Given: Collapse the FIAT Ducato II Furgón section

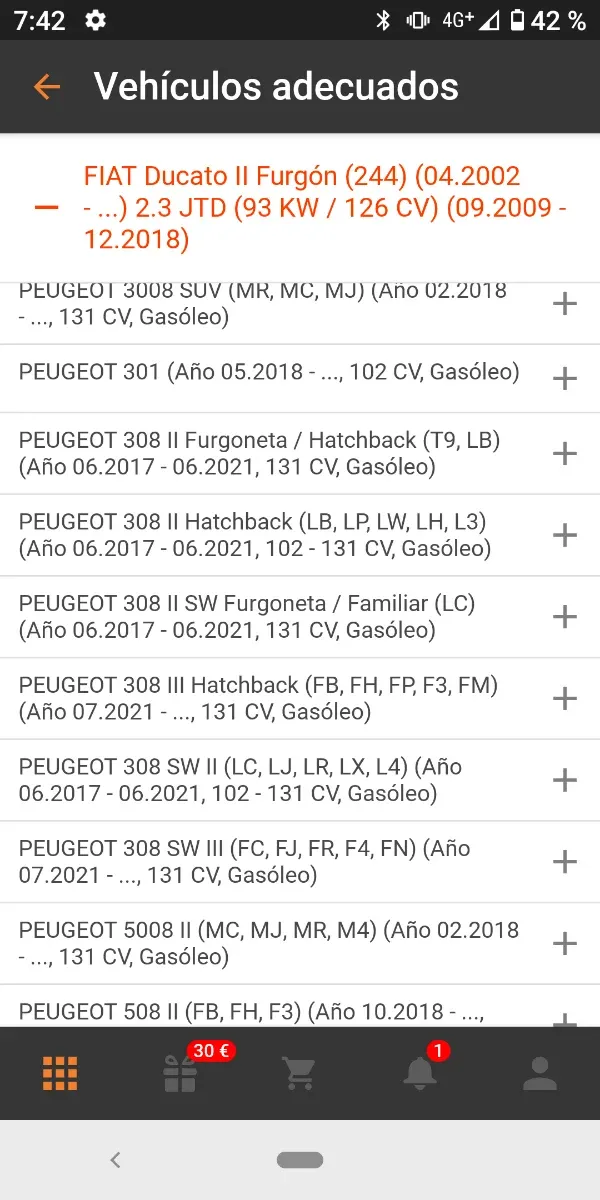Looking at the screenshot, I should tap(47, 208).
